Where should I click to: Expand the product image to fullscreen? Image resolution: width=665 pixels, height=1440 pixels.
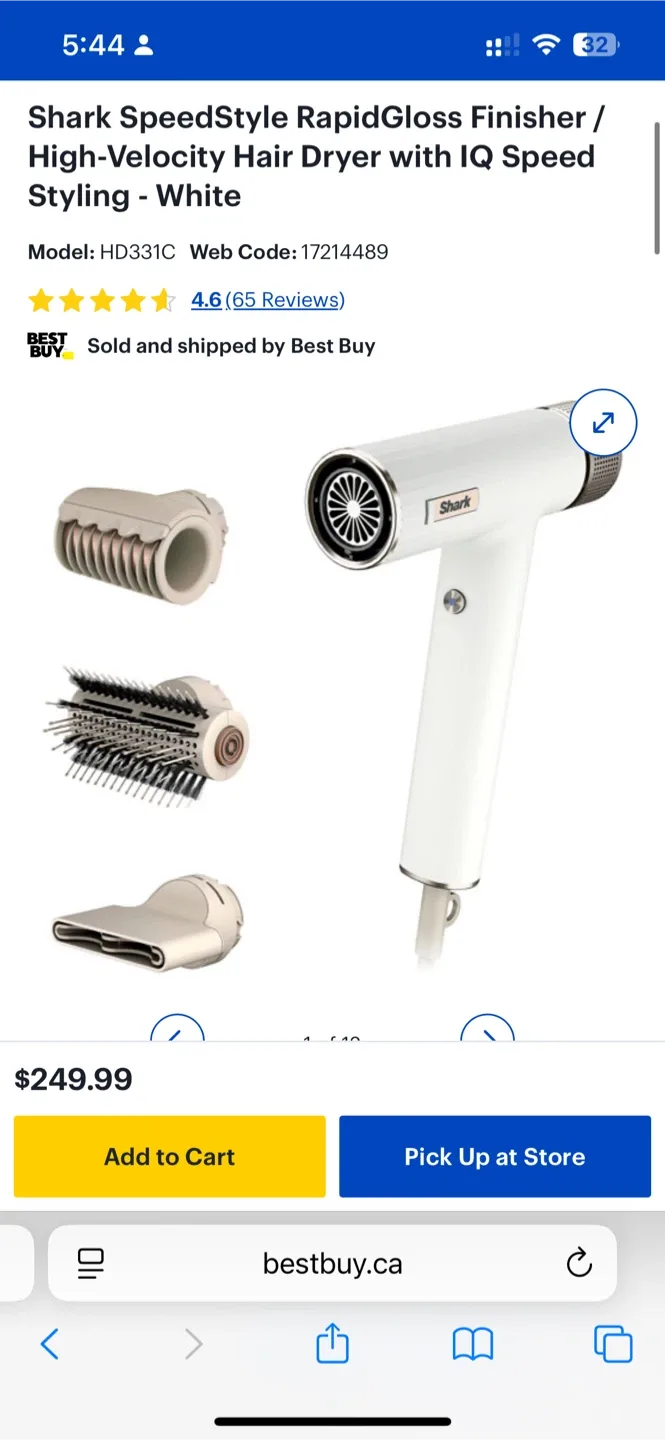[603, 423]
